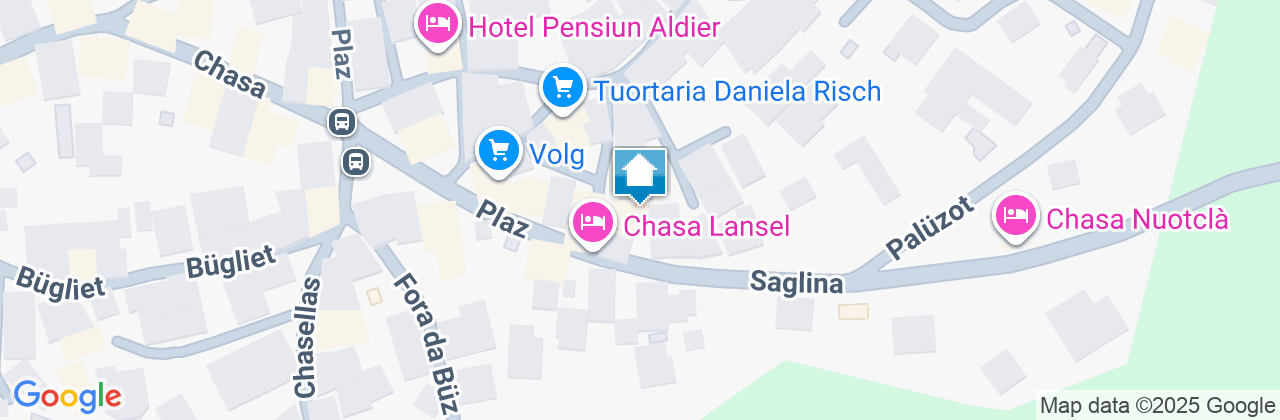Open the Chasa Lansel lodging marker
This screenshot has height=420, width=1280.
pos(592,222)
